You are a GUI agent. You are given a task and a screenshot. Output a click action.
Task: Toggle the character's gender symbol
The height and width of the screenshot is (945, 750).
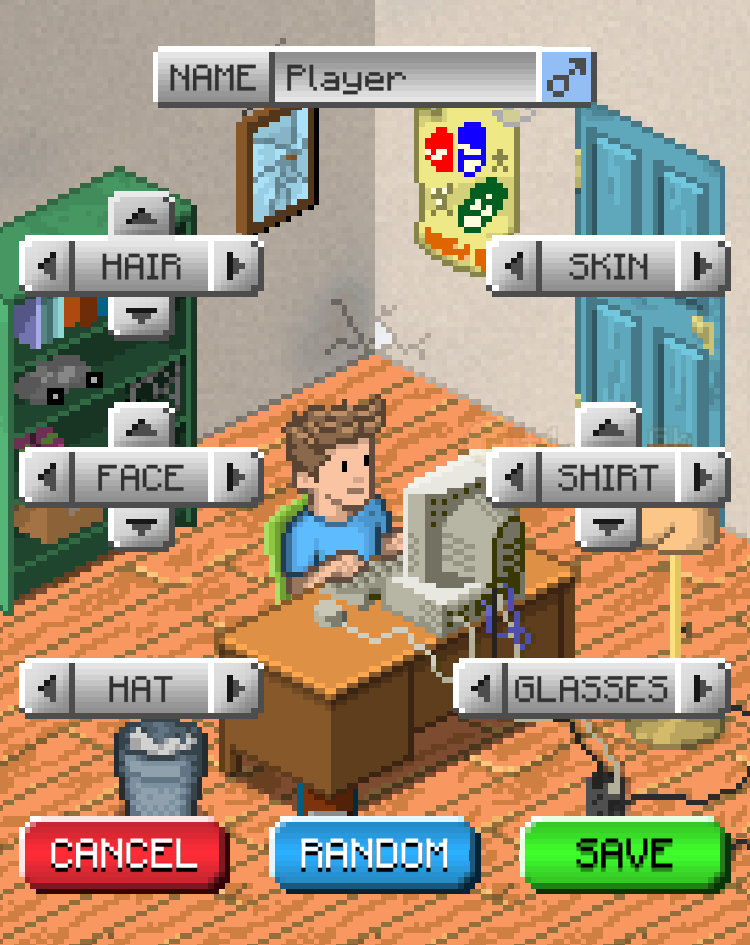point(567,75)
